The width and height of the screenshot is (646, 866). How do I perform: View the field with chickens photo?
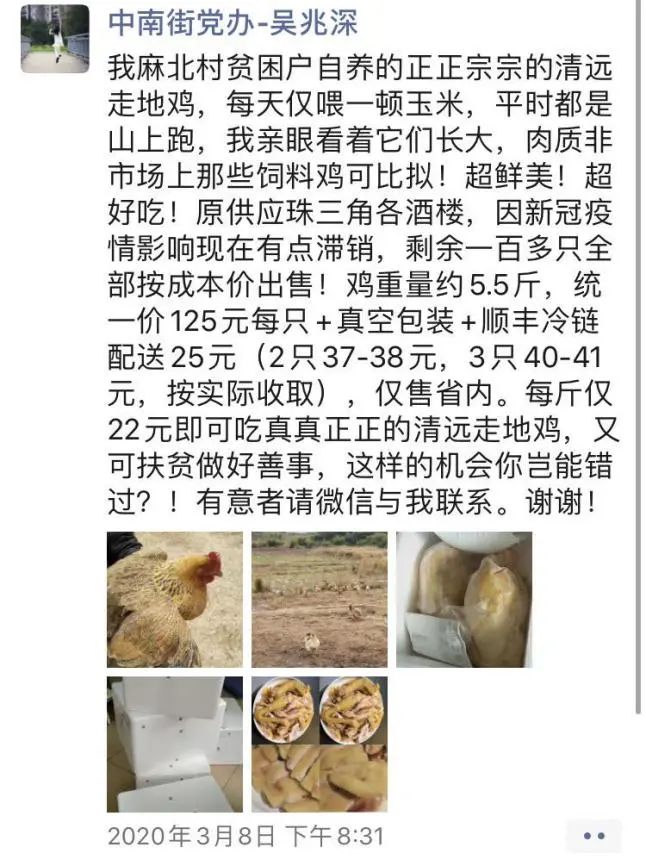319,599
